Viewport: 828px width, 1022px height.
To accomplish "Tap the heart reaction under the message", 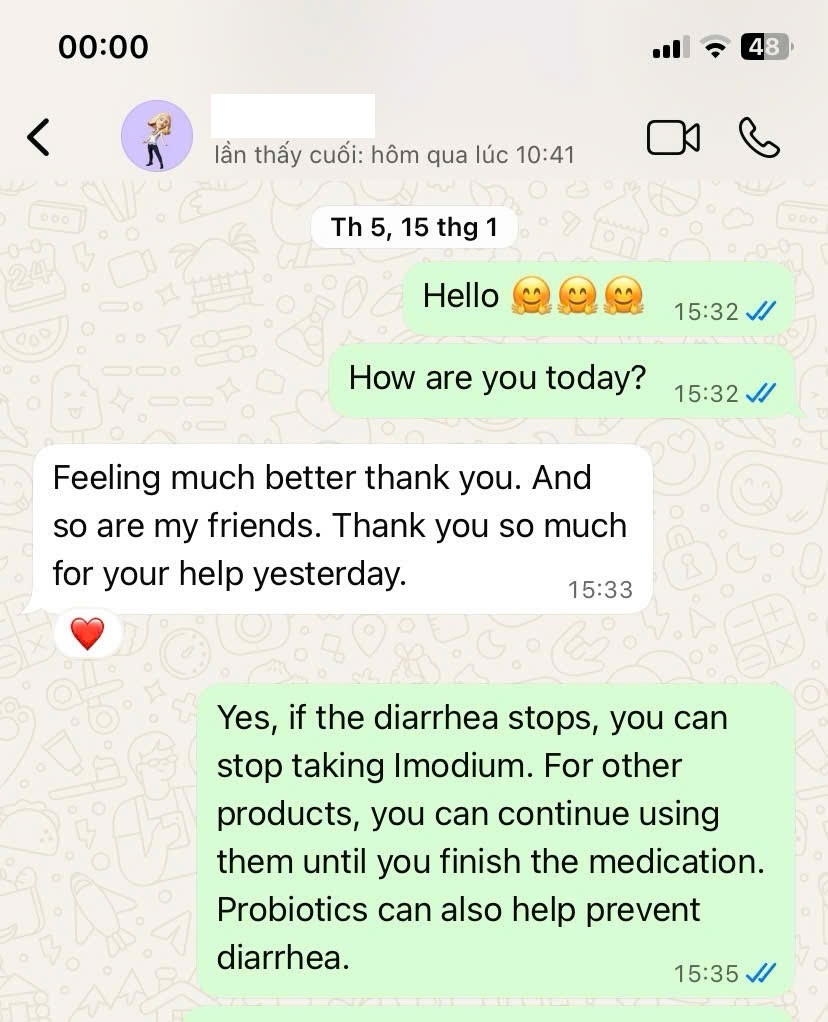I will coord(87,632).
